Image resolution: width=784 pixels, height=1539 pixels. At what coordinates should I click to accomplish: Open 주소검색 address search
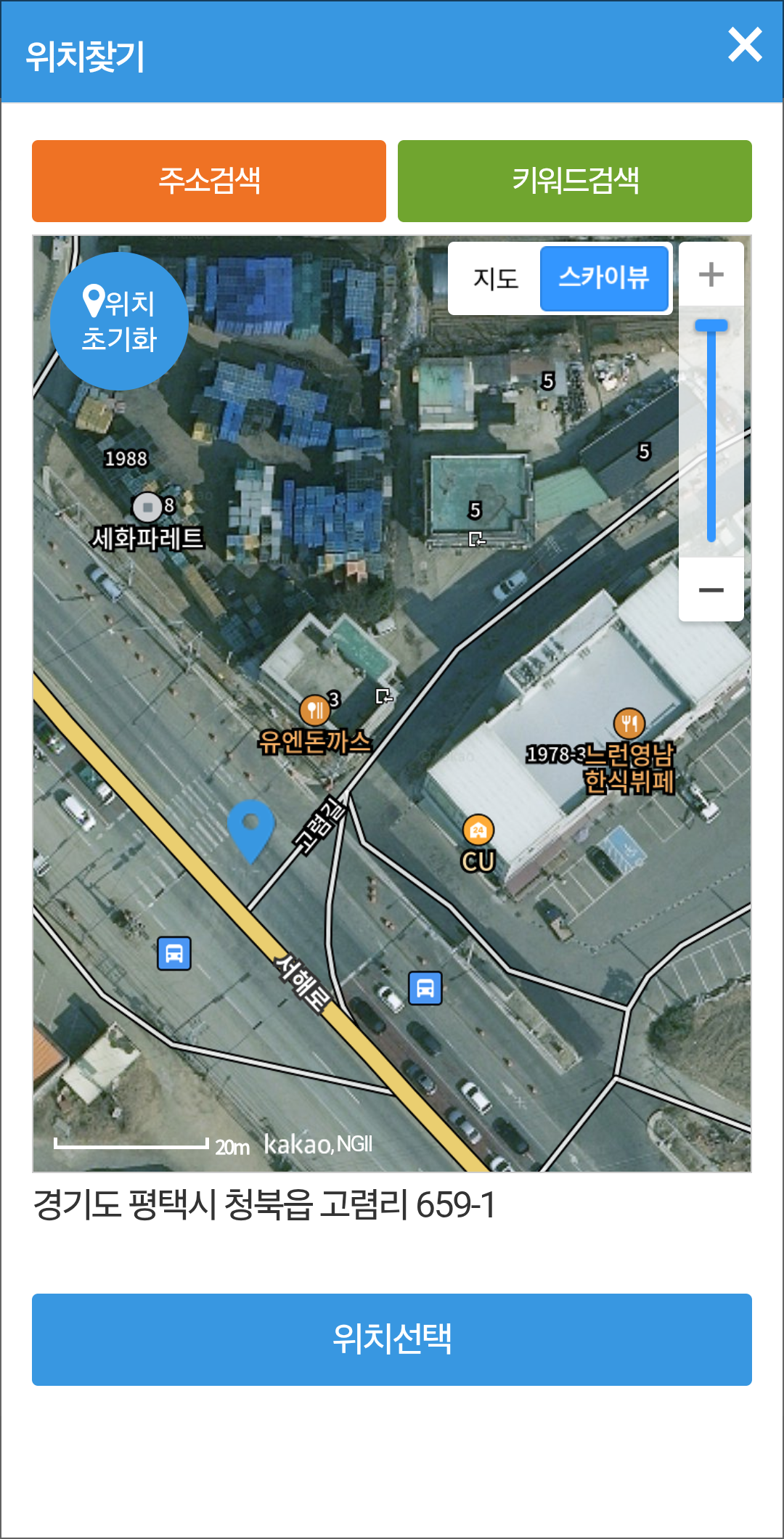coord(209,181)
